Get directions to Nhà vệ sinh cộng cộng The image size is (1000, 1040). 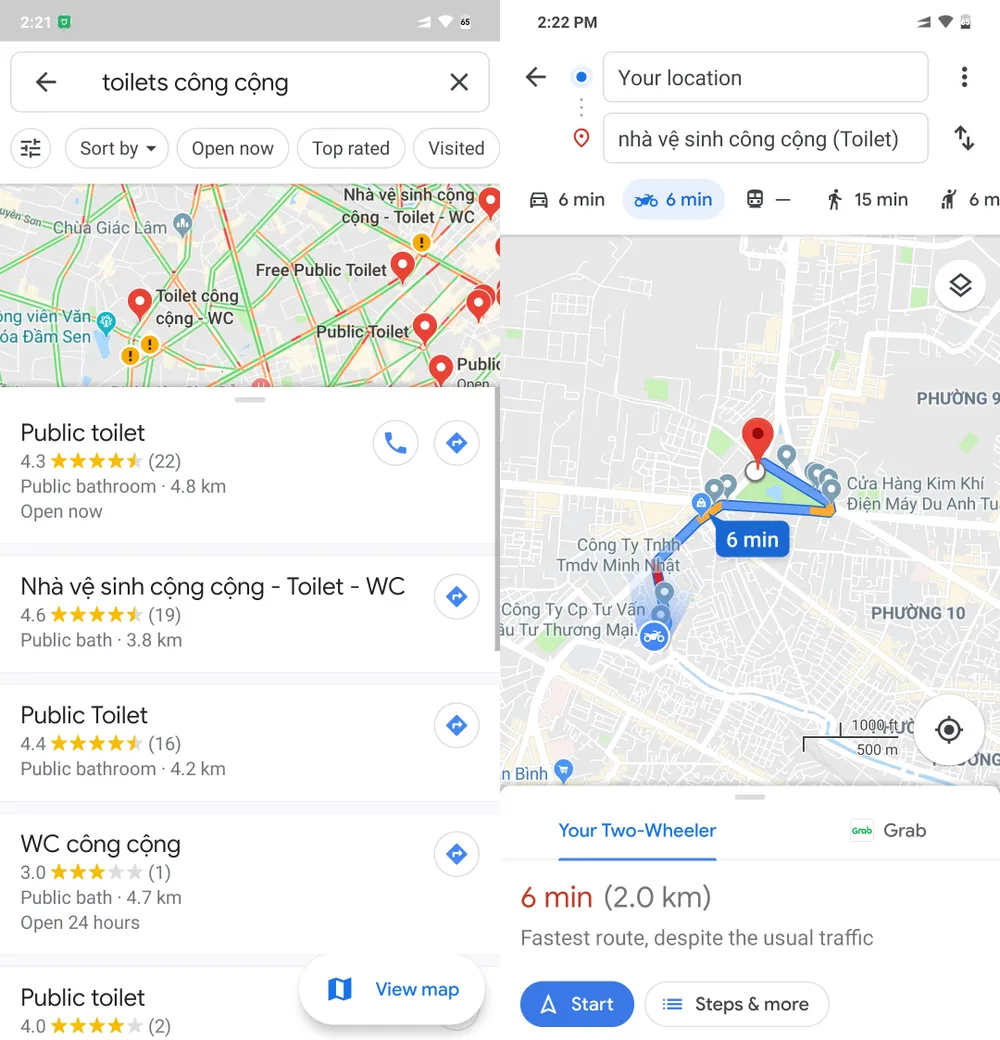coord(456,597)
